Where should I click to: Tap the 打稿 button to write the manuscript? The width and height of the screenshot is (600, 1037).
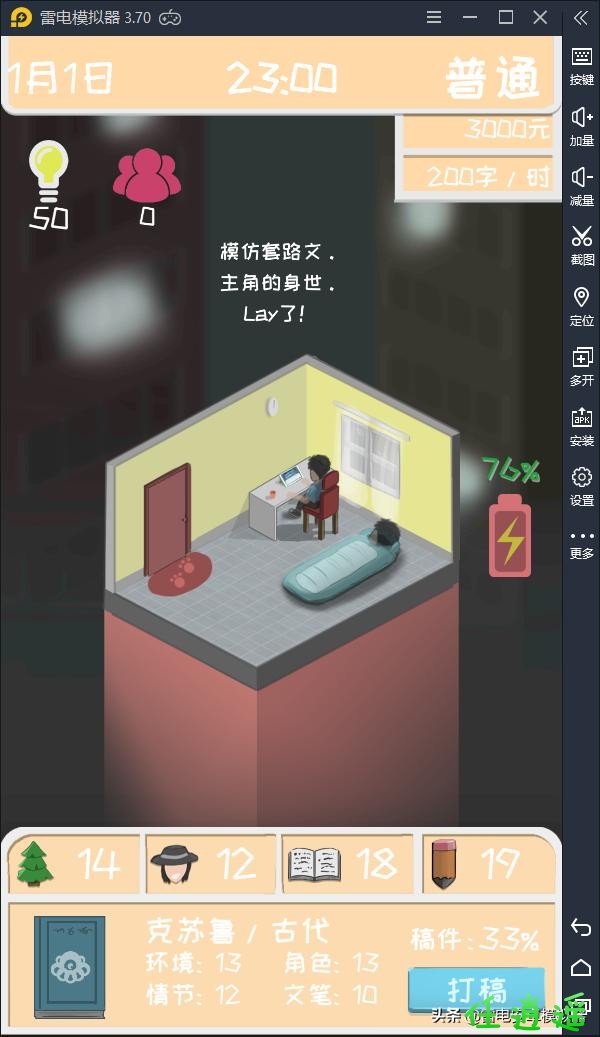coord(476,989)
